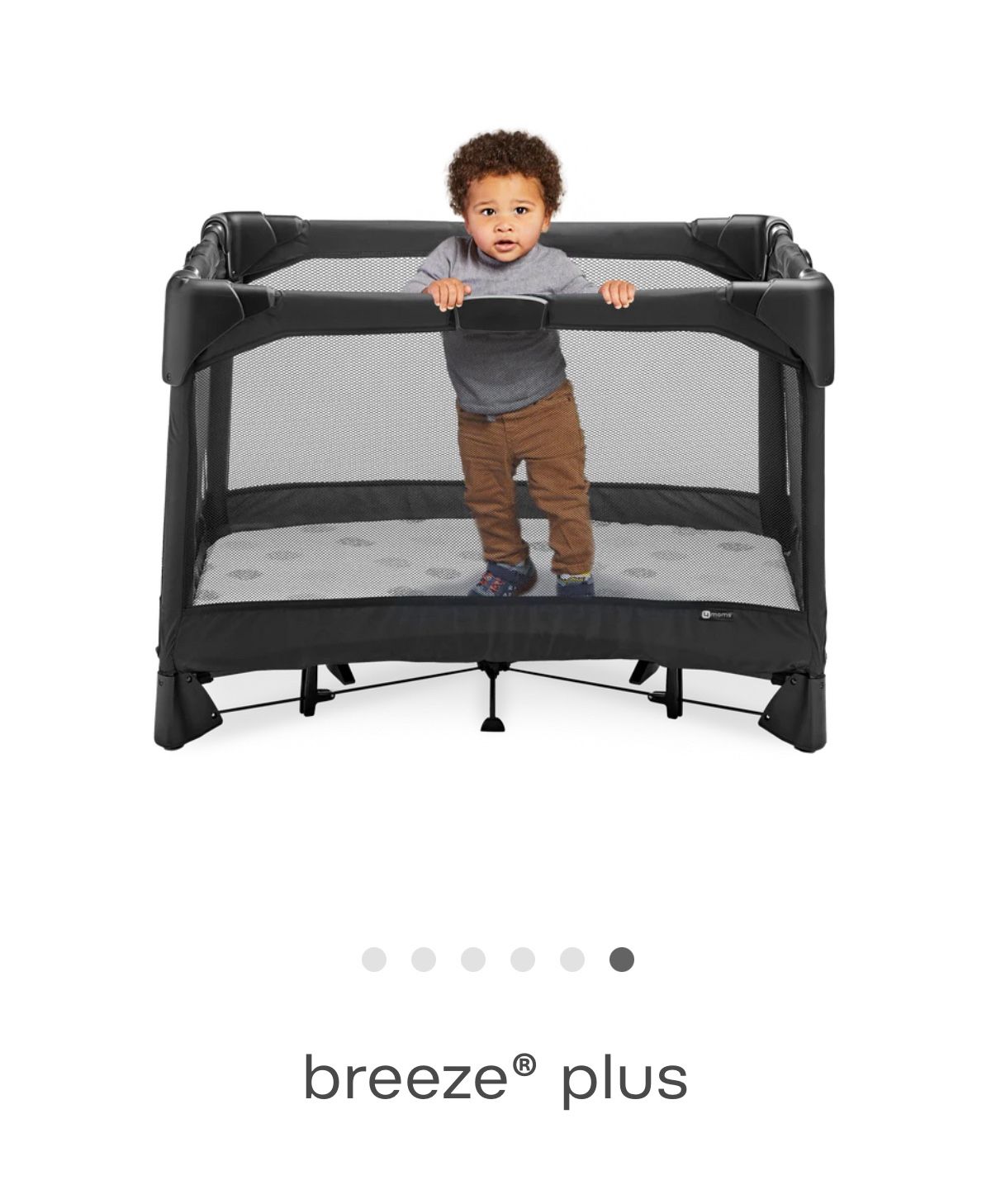The image size is (996, 1204).
Task: Tap the fifth carousel indicator dot
Action: 572,959
